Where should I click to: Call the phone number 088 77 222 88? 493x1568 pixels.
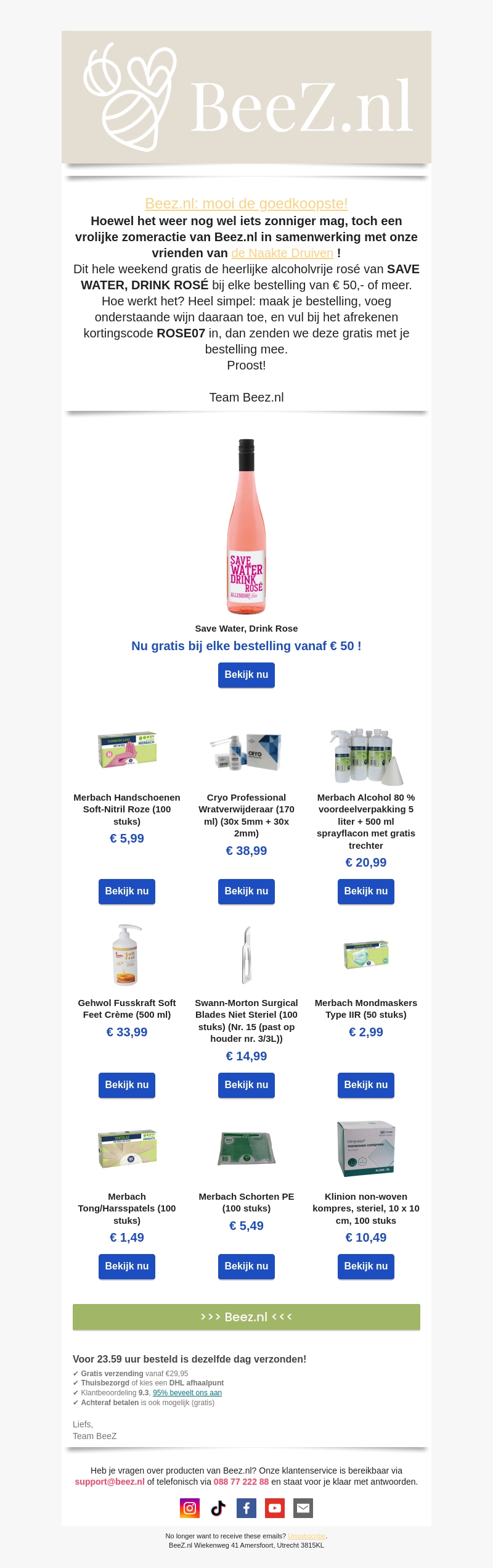coord(241,1482)
